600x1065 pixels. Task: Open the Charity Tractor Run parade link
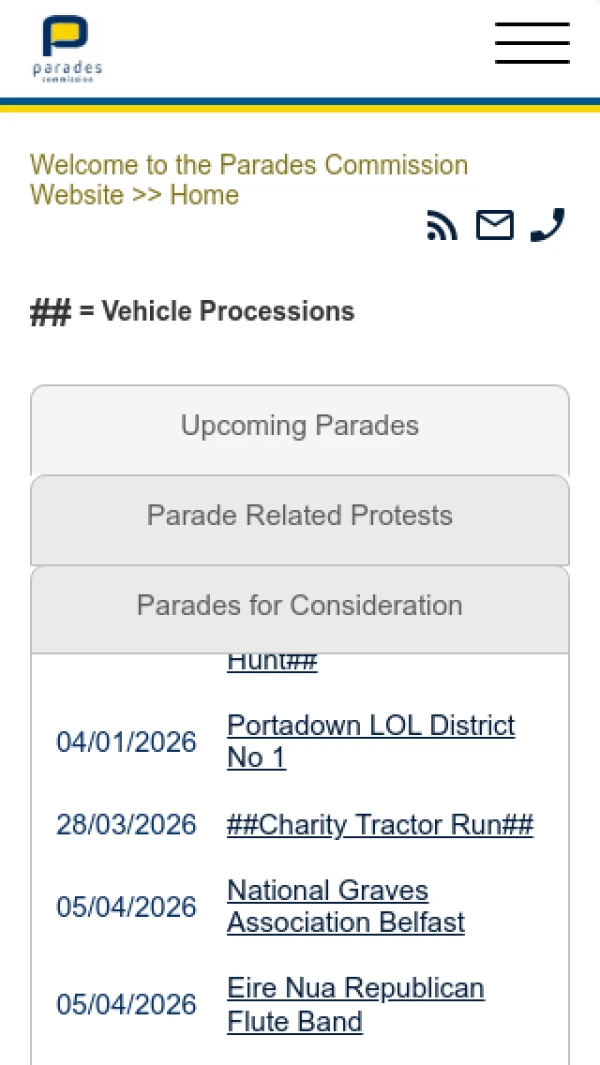(380, 825)
